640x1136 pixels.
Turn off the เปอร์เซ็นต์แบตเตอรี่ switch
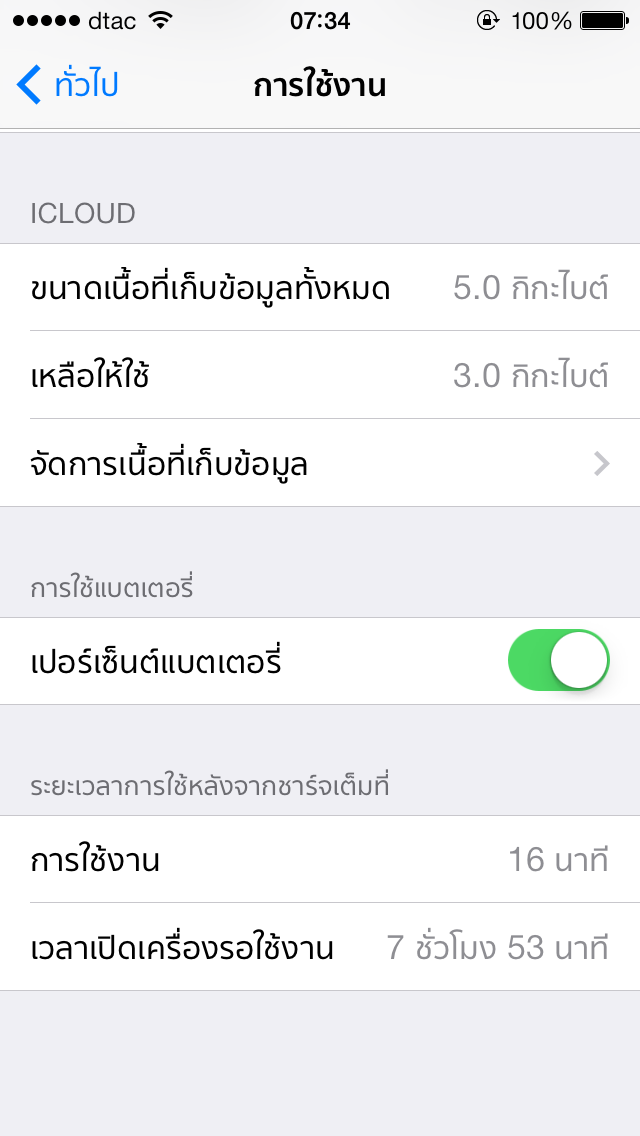[x=558, y=661]
